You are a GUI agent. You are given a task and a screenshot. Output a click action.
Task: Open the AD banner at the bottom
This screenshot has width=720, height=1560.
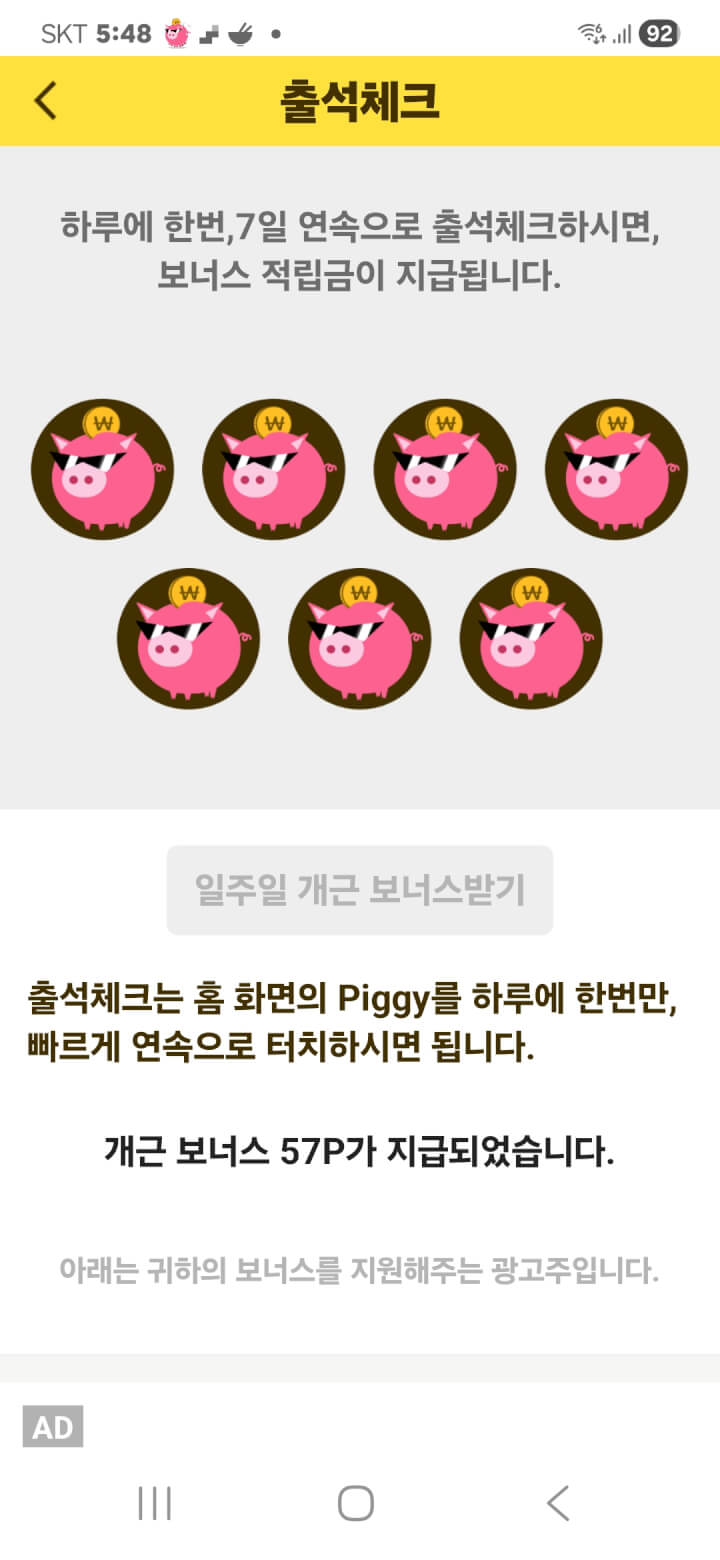(x=53, y=1427)
